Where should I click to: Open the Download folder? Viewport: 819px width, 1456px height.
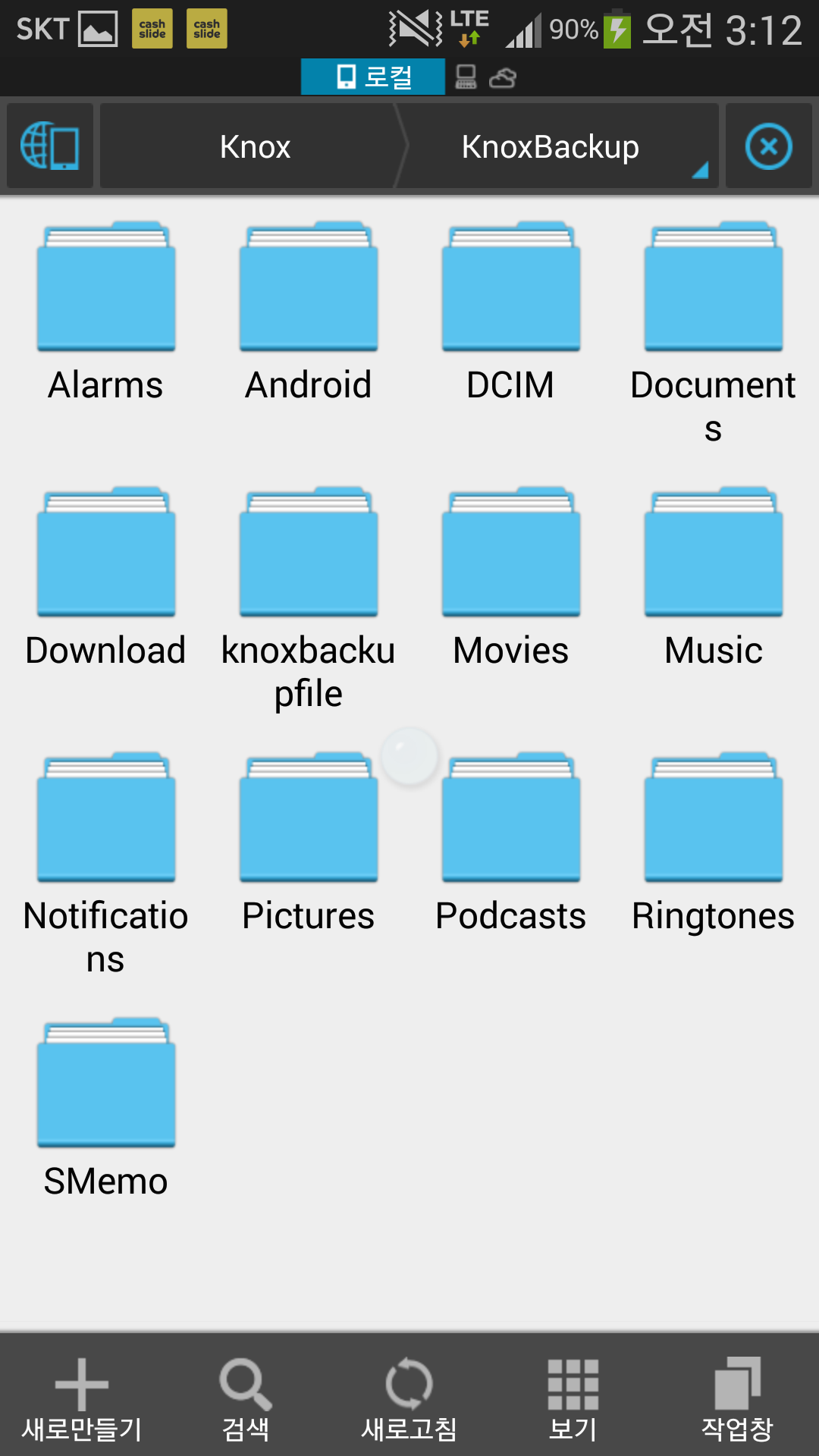coord(106,554)
